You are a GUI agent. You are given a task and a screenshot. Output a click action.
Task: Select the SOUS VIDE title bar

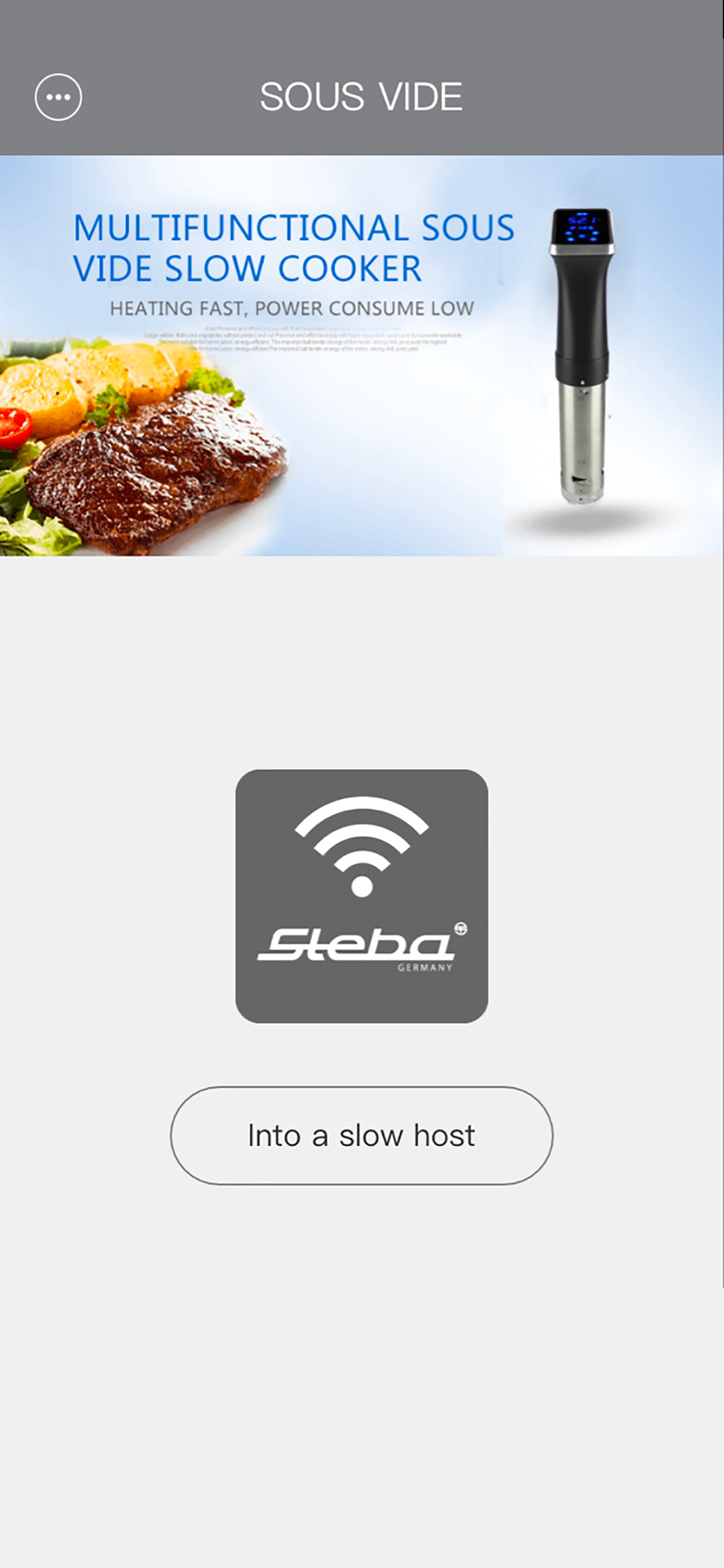[361, 96]
